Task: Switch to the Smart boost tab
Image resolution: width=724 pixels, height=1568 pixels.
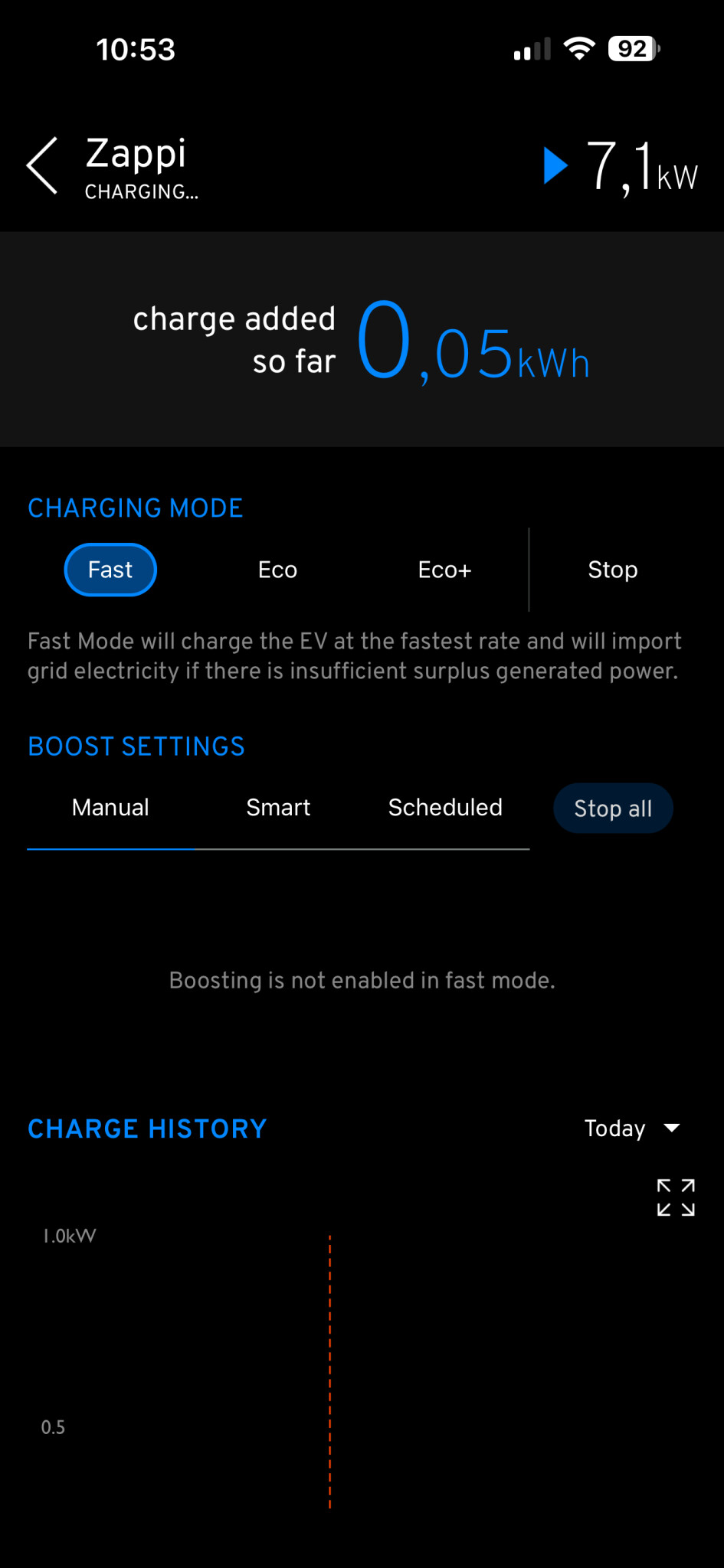Action: (278, 807)
